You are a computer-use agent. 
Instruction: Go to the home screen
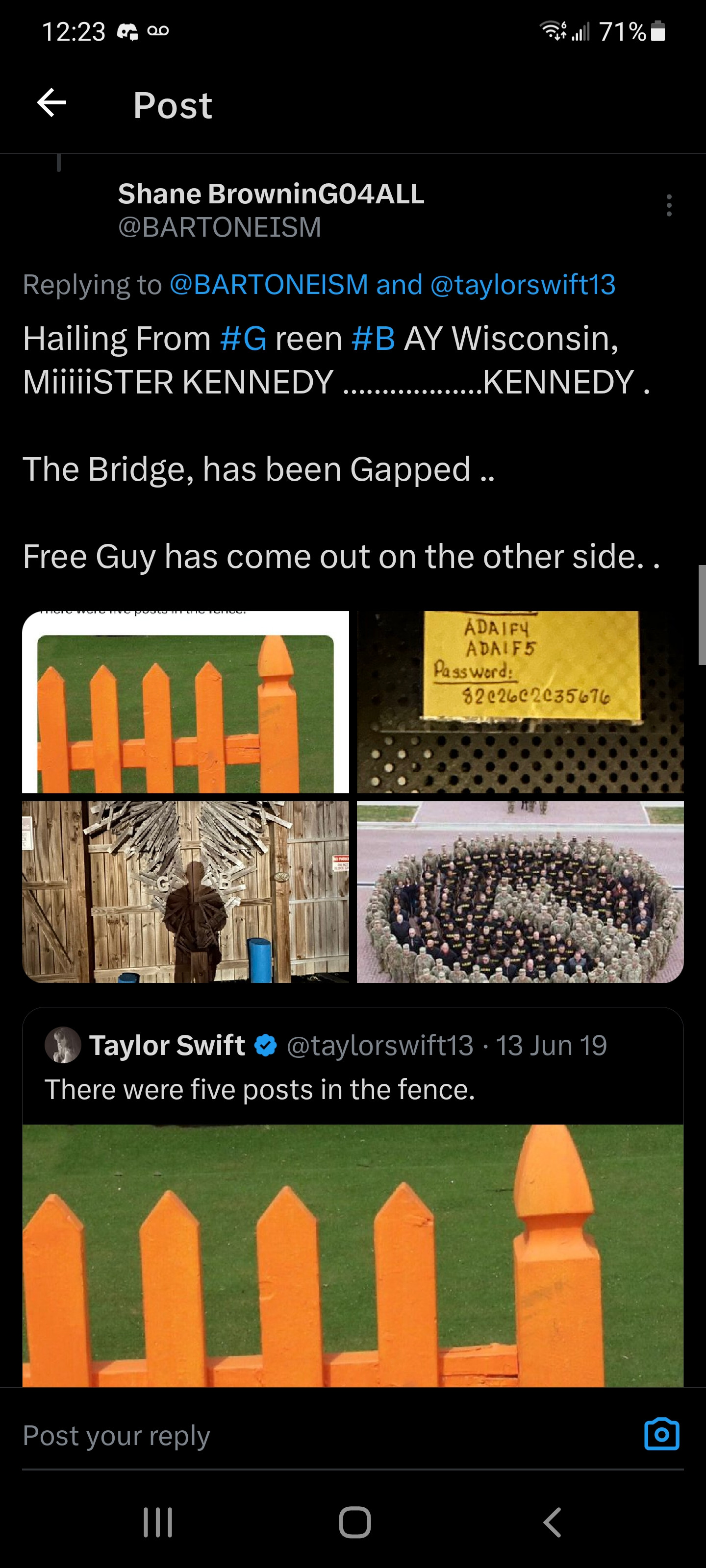(x=354, y=1522)
